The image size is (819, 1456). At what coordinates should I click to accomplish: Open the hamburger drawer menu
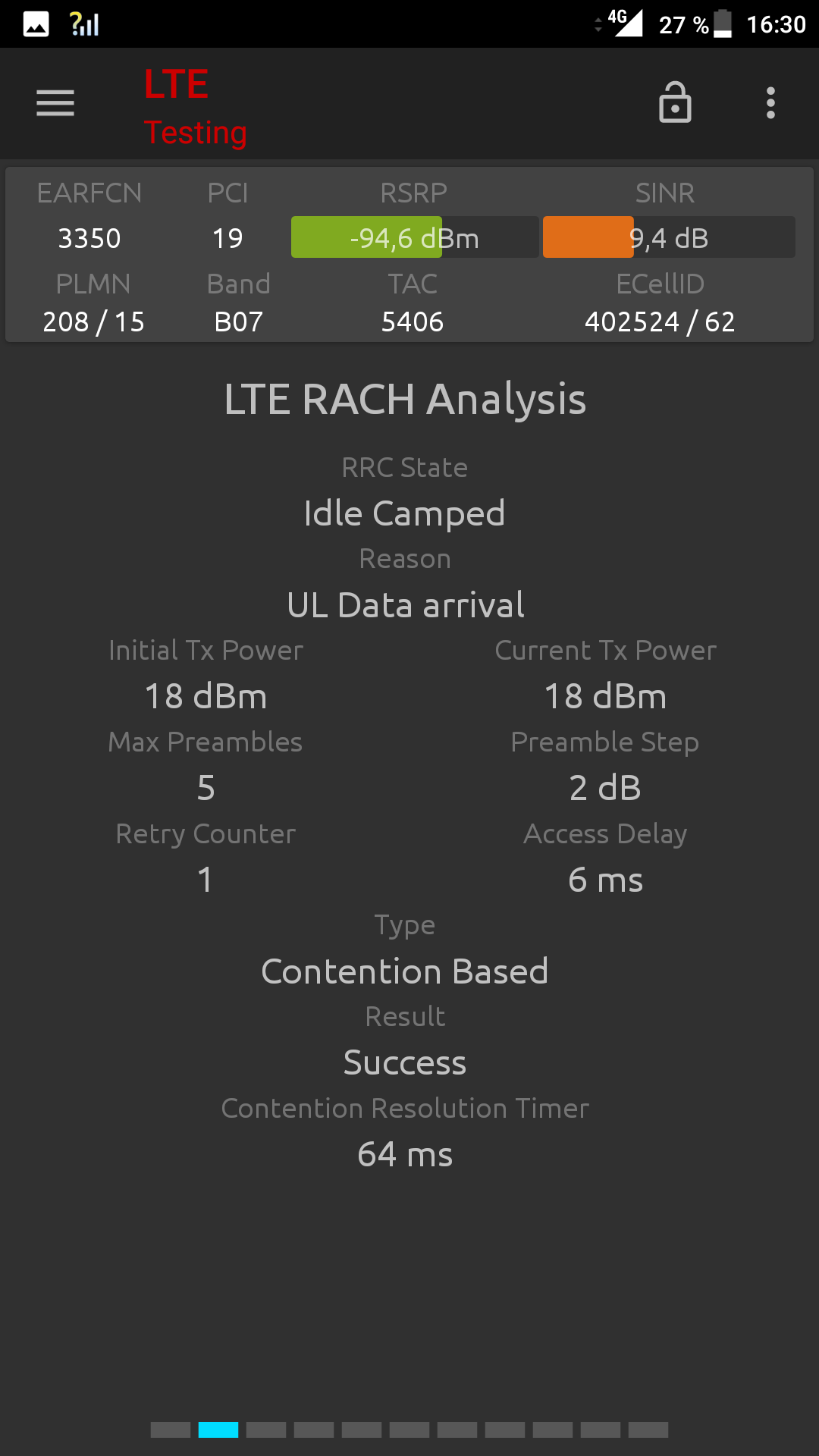tap(55, 103)
